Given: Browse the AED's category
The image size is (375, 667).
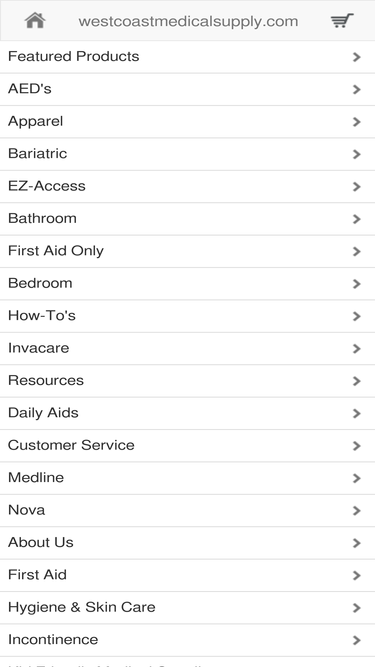Looking at the screenshot, I should click(188, 89).
